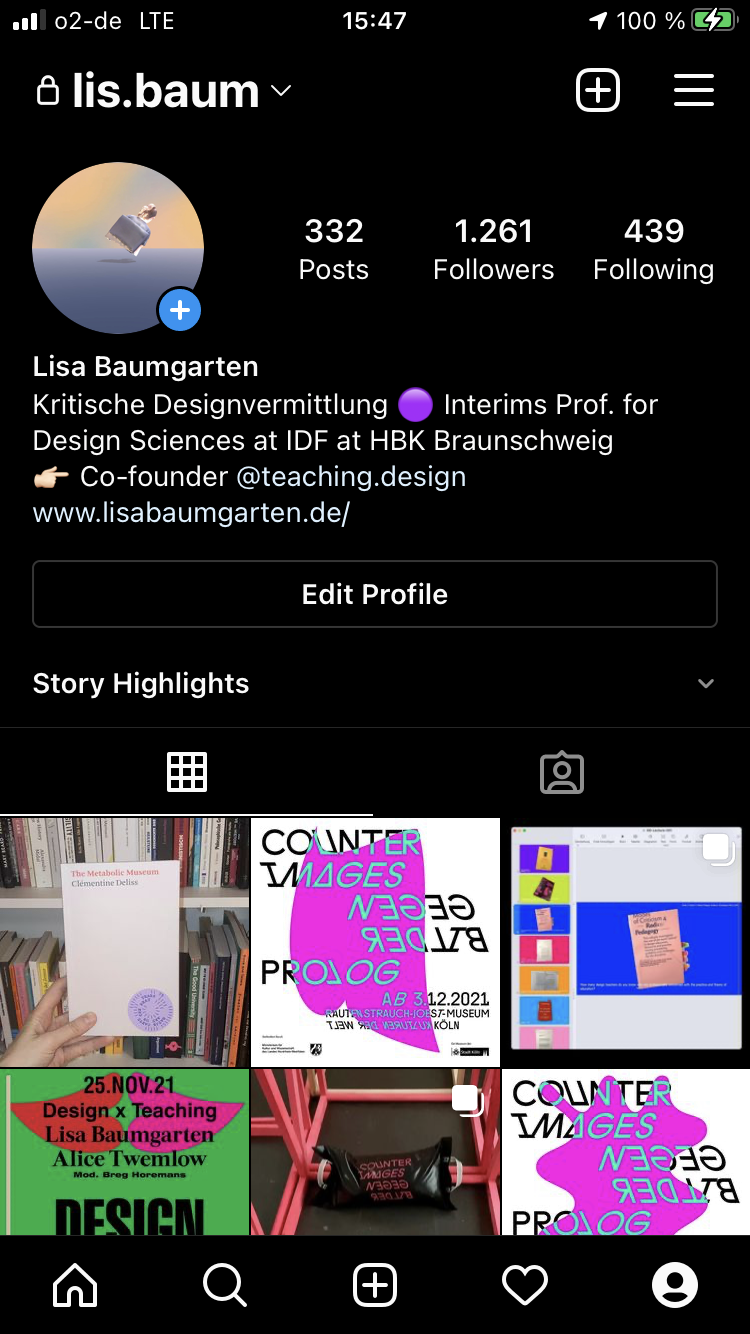Open the Counter Images AB 3.12.2021 poster post
750x1334 pixels.
point(375,942)
